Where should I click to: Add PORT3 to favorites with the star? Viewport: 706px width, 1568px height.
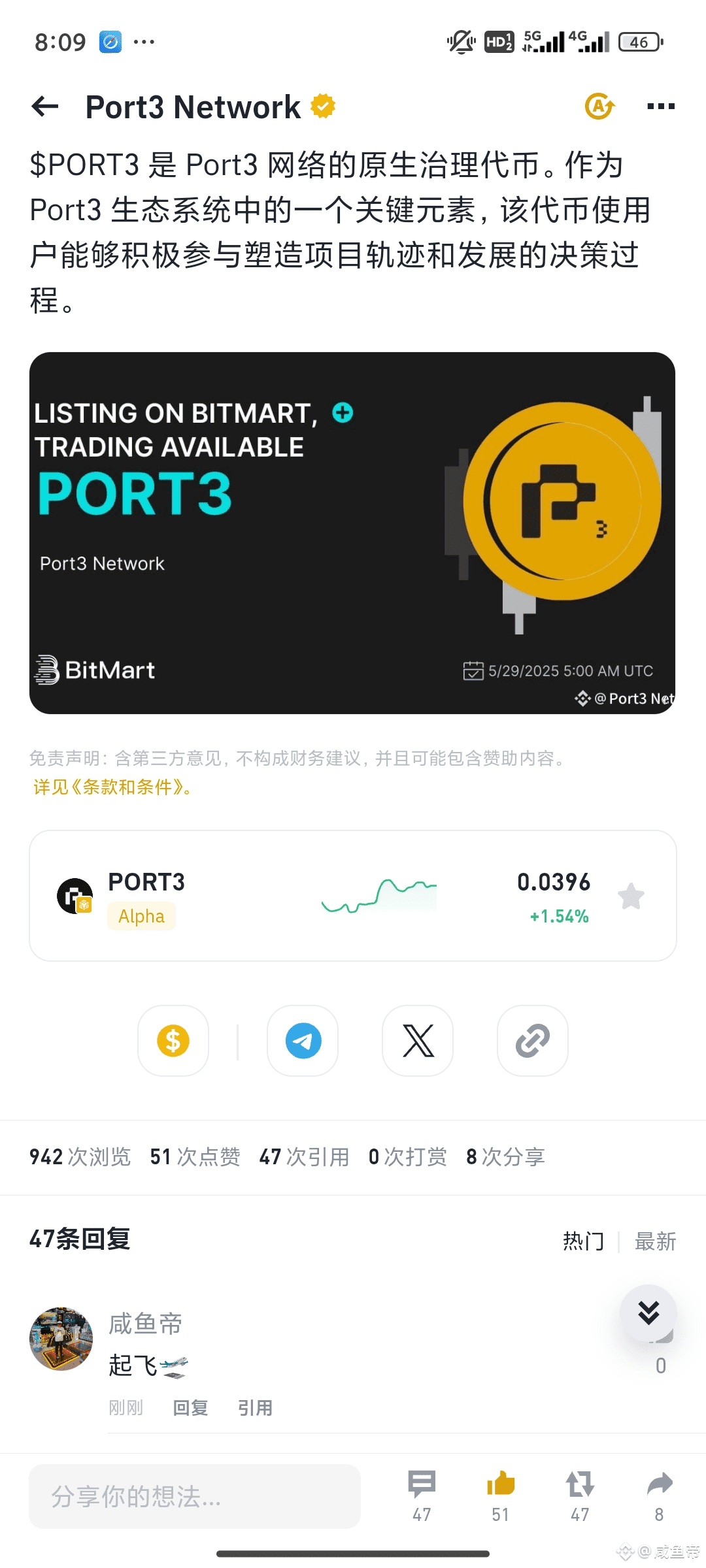tap(631, 896)
